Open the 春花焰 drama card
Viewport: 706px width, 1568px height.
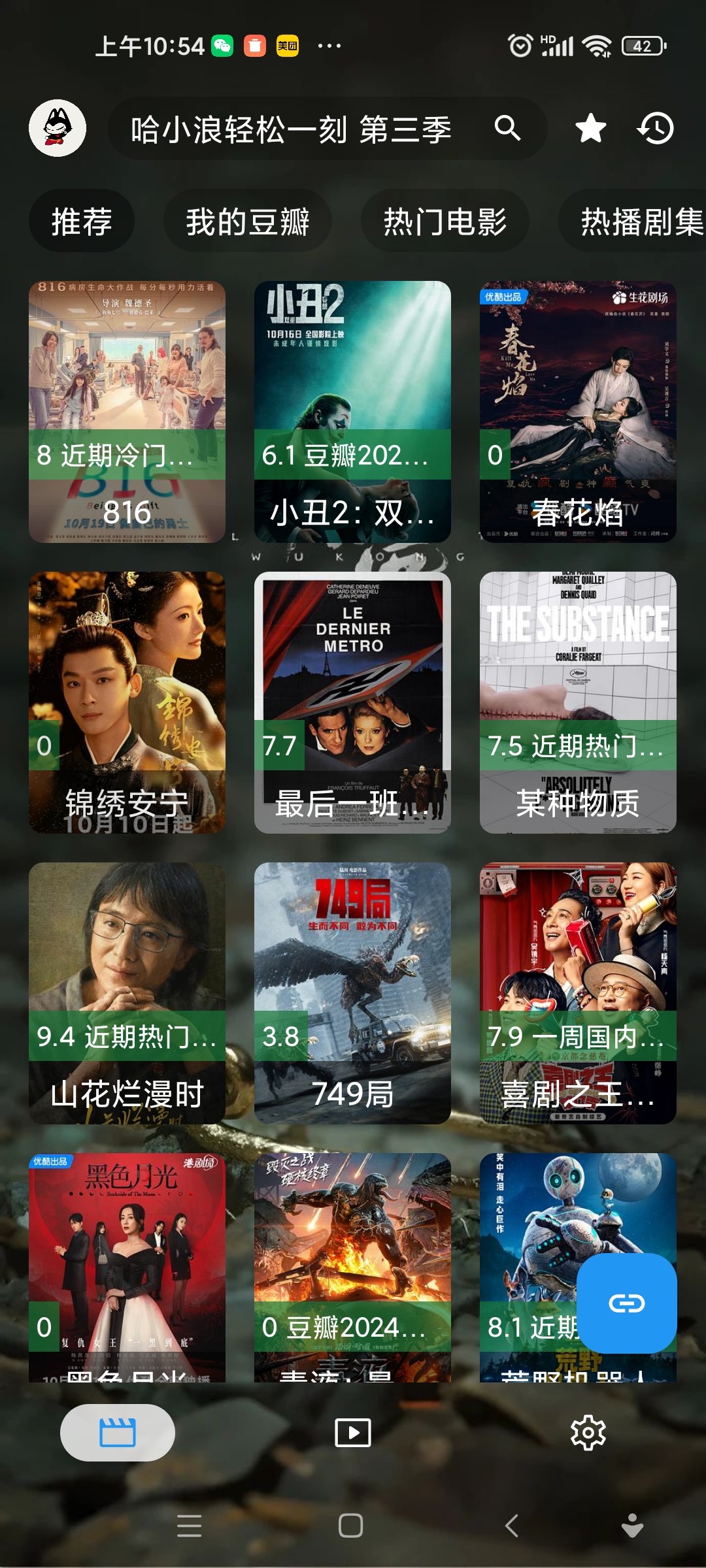click(578, 412)
